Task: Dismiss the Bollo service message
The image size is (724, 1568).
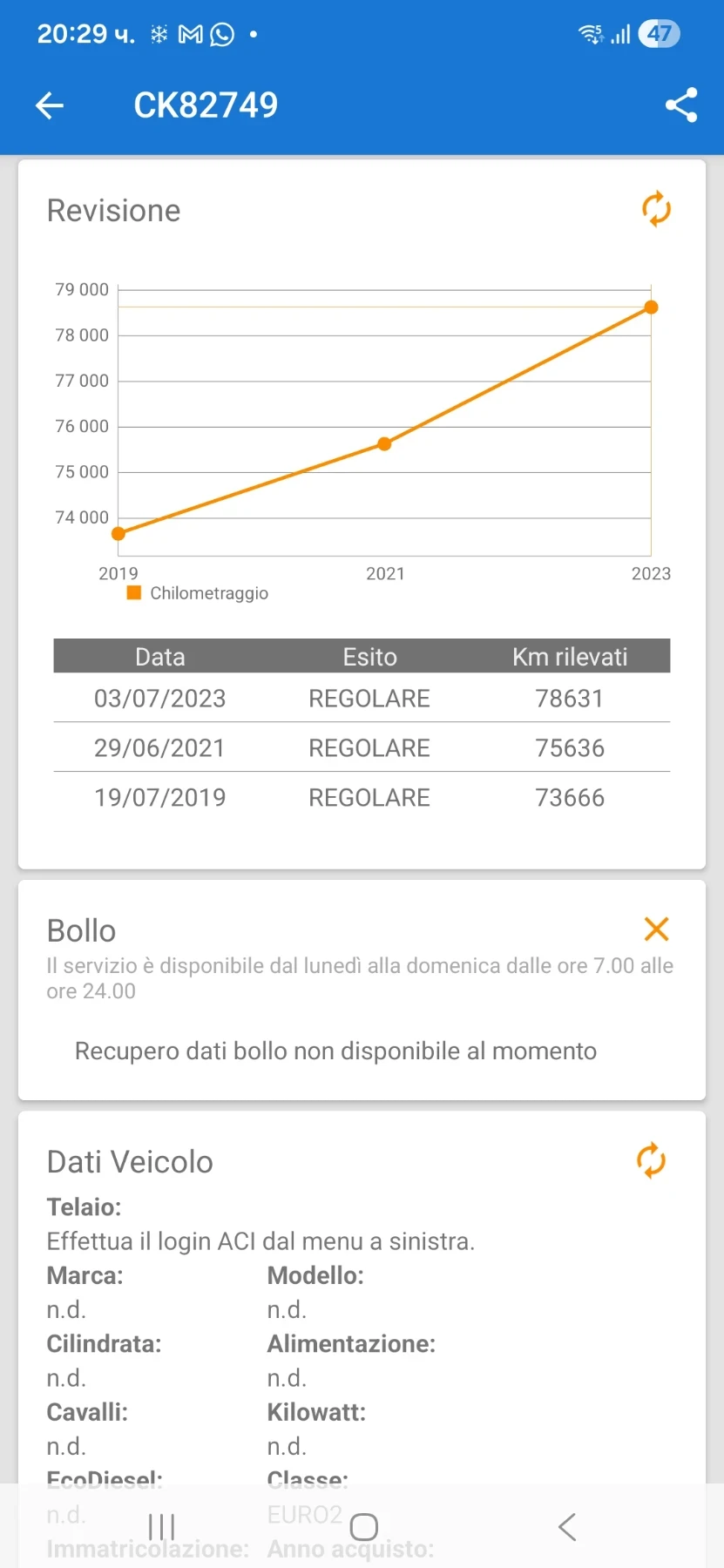Action: [656, 929]
